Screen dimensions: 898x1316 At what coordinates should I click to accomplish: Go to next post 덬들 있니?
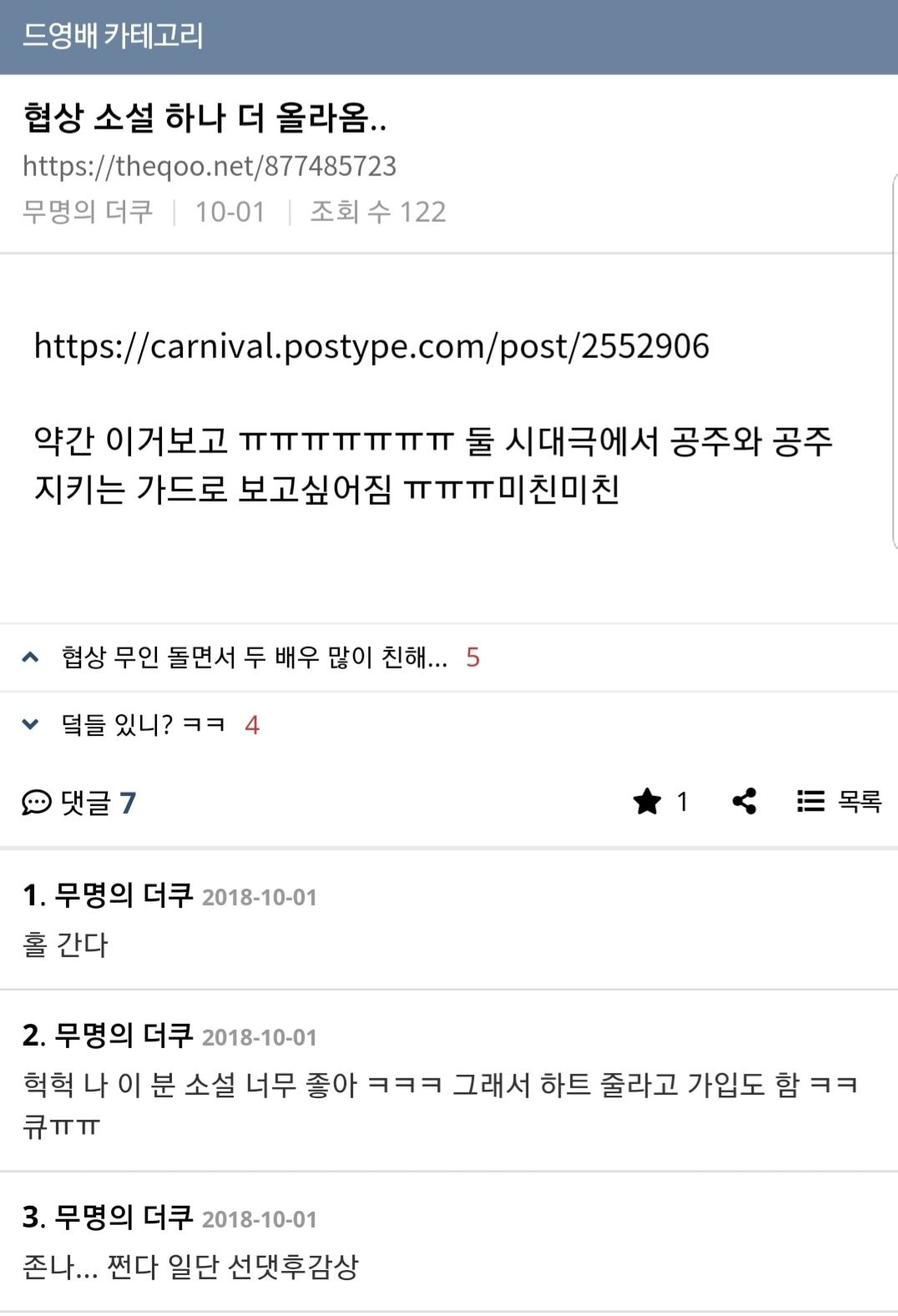point(143,724)
